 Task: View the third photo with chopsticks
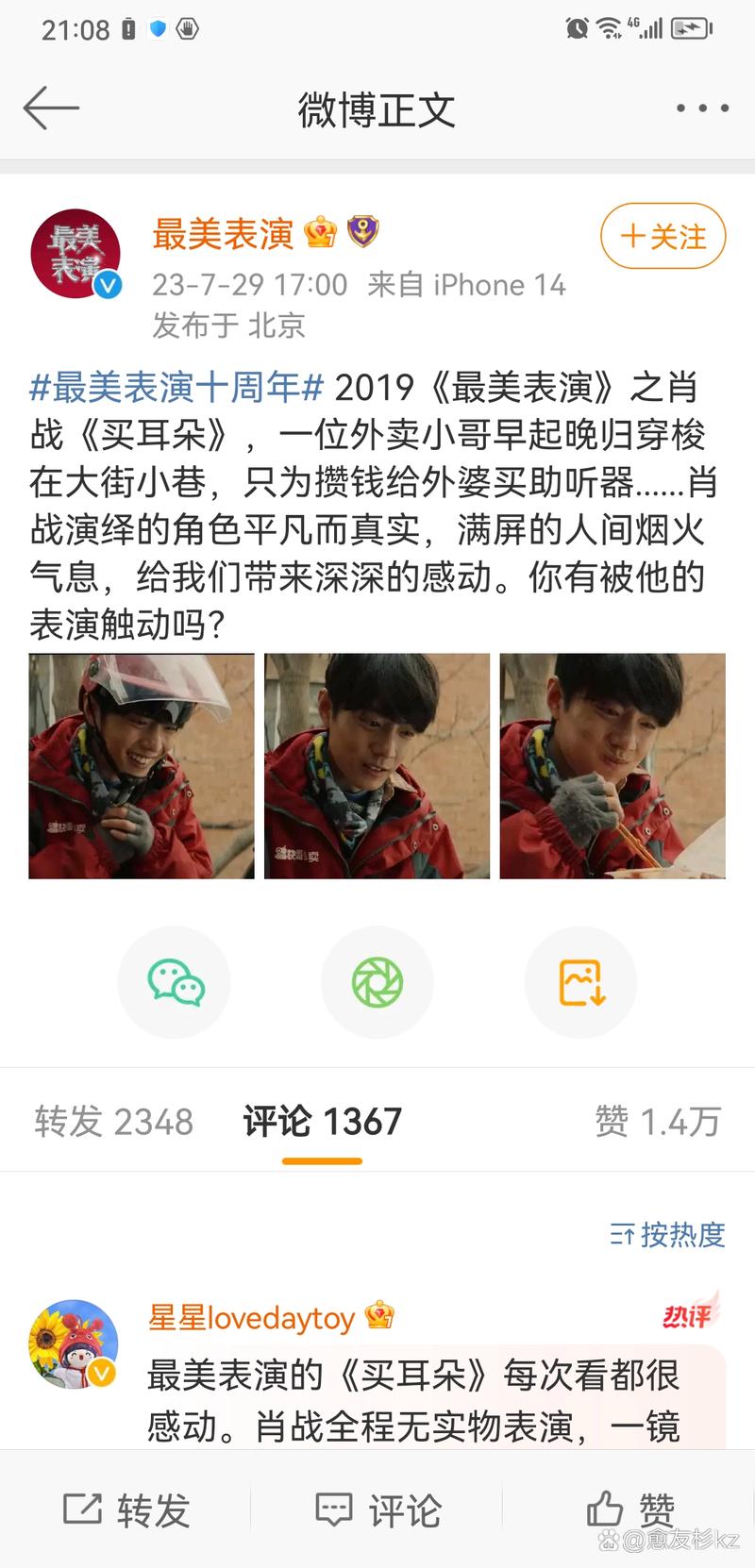click(612, 766)
